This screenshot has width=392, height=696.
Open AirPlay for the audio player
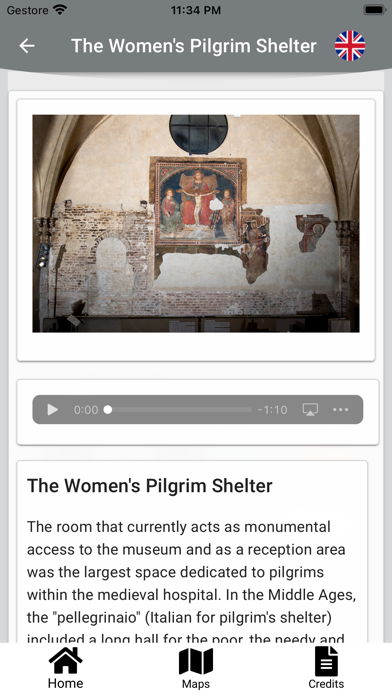pos(310,409)
